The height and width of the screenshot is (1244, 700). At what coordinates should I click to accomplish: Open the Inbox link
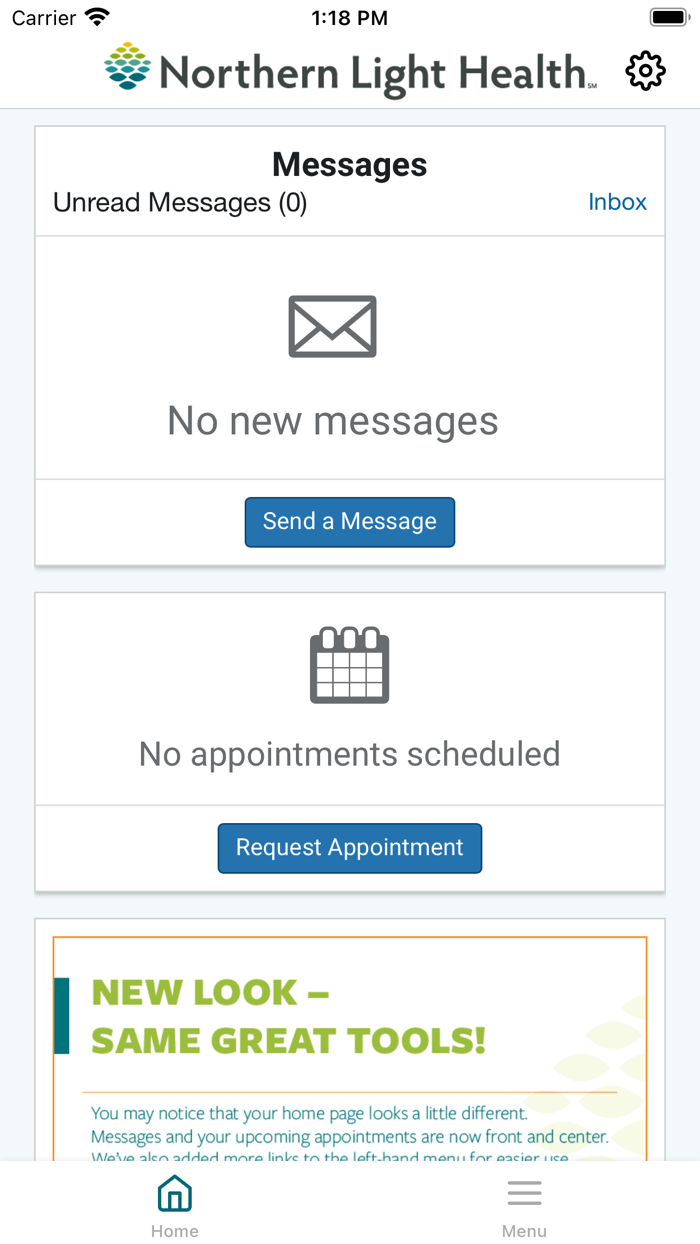tap(617, 202)
